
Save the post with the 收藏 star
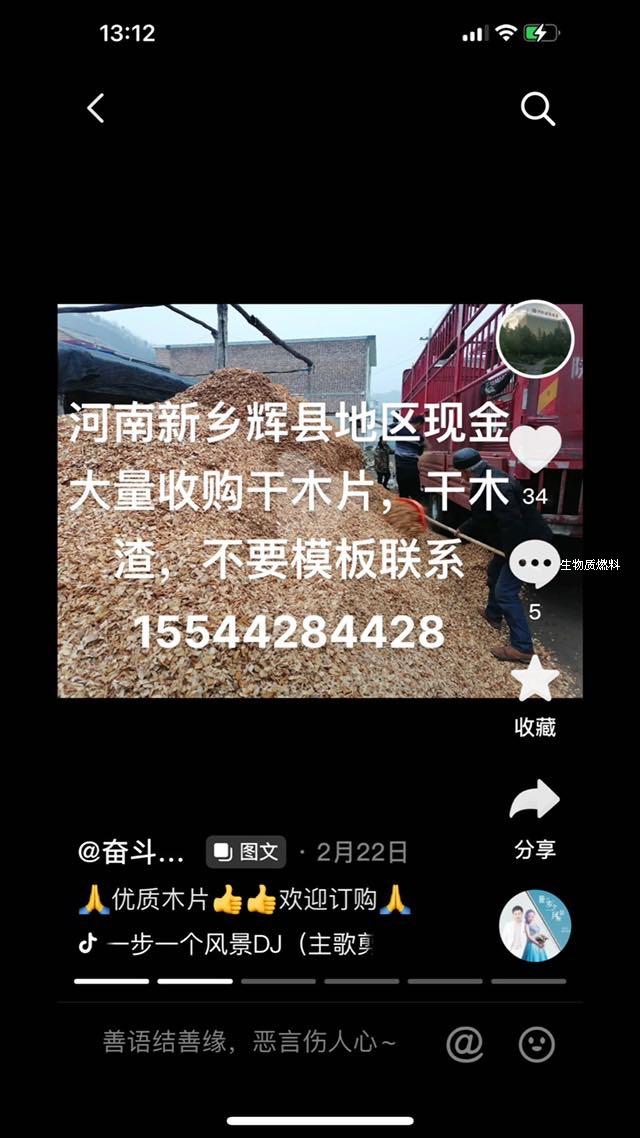point(535,680)
